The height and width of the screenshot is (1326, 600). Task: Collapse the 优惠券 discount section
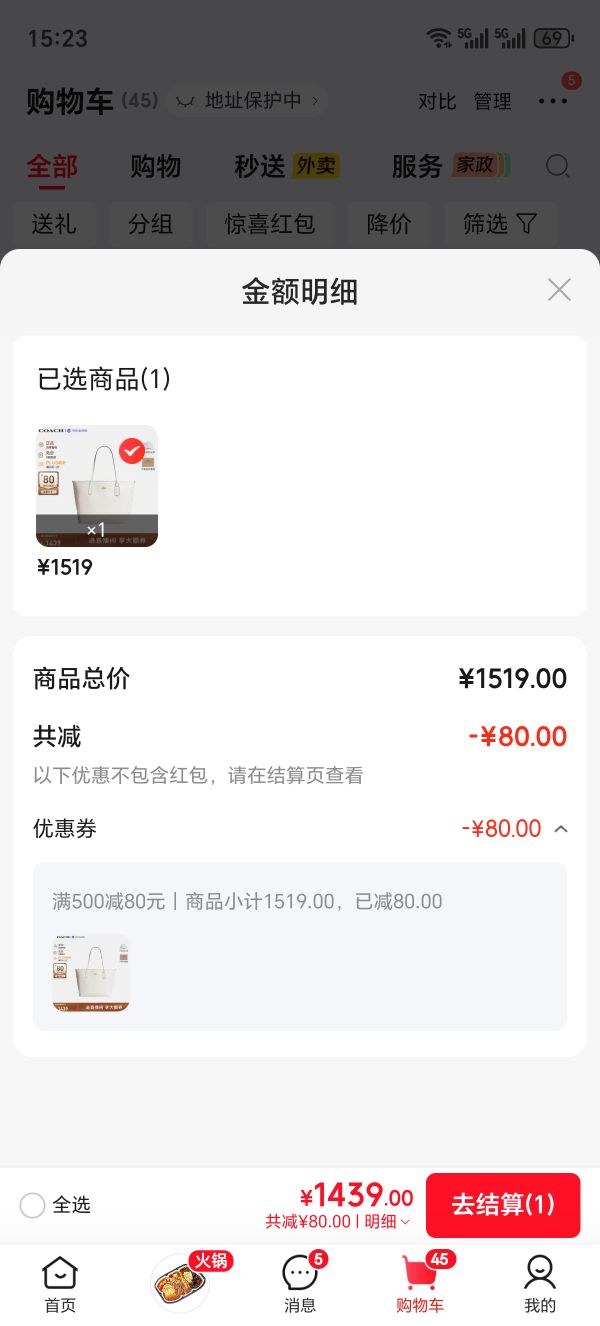[561, 829]
